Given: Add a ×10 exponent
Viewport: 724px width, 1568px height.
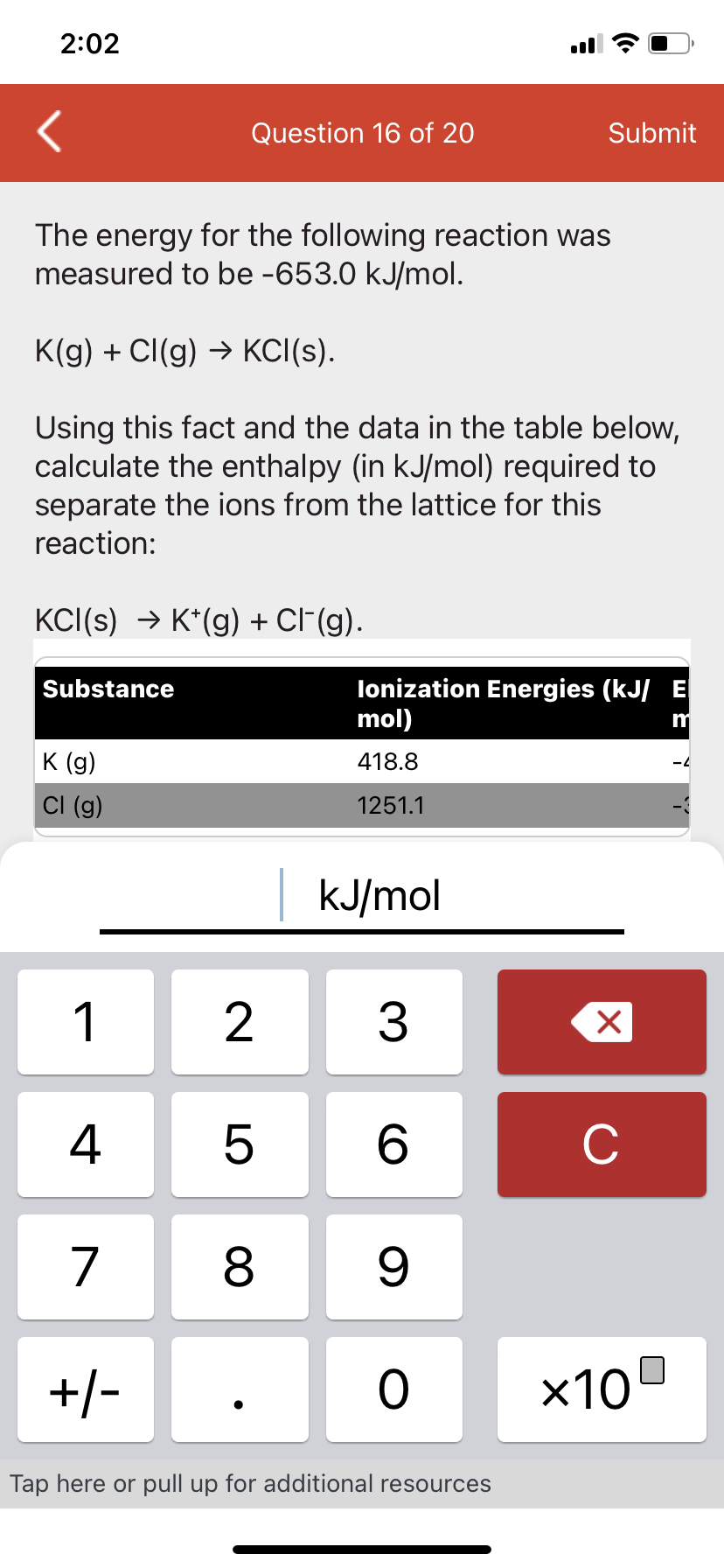Looking at the screenshot, I should point(602,1389).
